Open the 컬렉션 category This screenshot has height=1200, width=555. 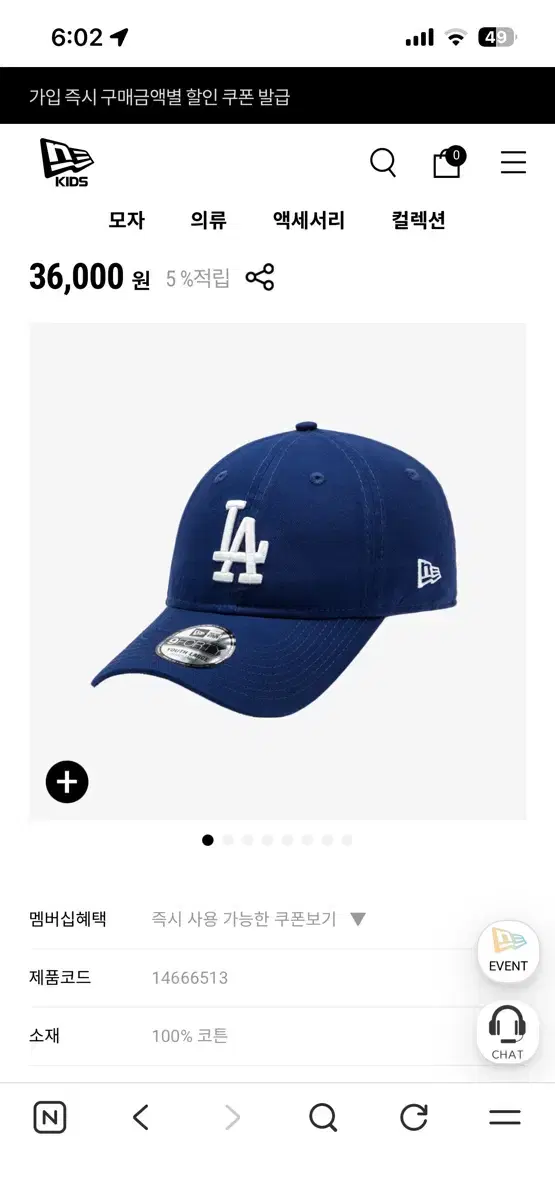click(418, 220)
